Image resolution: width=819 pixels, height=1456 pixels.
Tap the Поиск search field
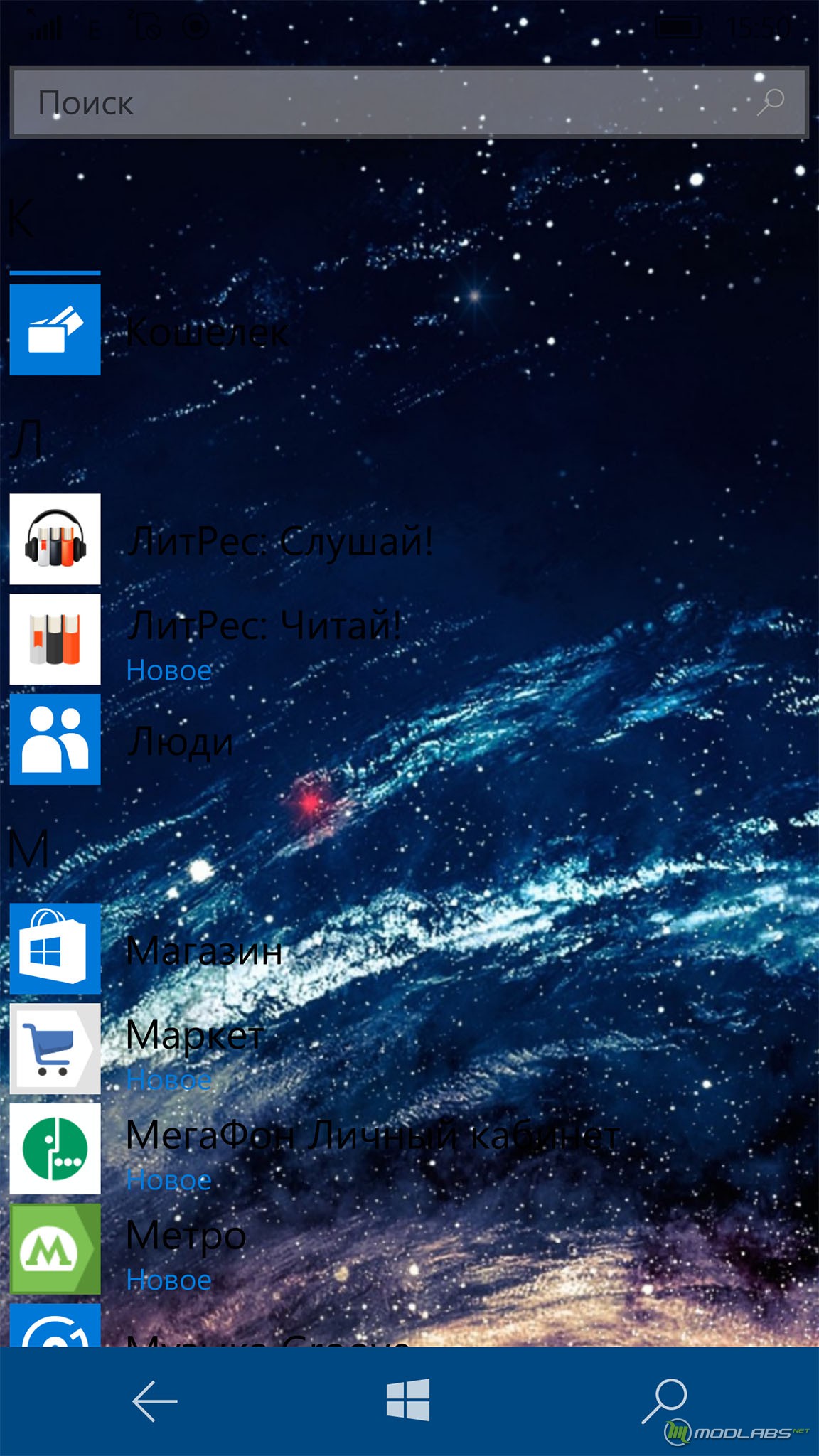coord(409,102)
